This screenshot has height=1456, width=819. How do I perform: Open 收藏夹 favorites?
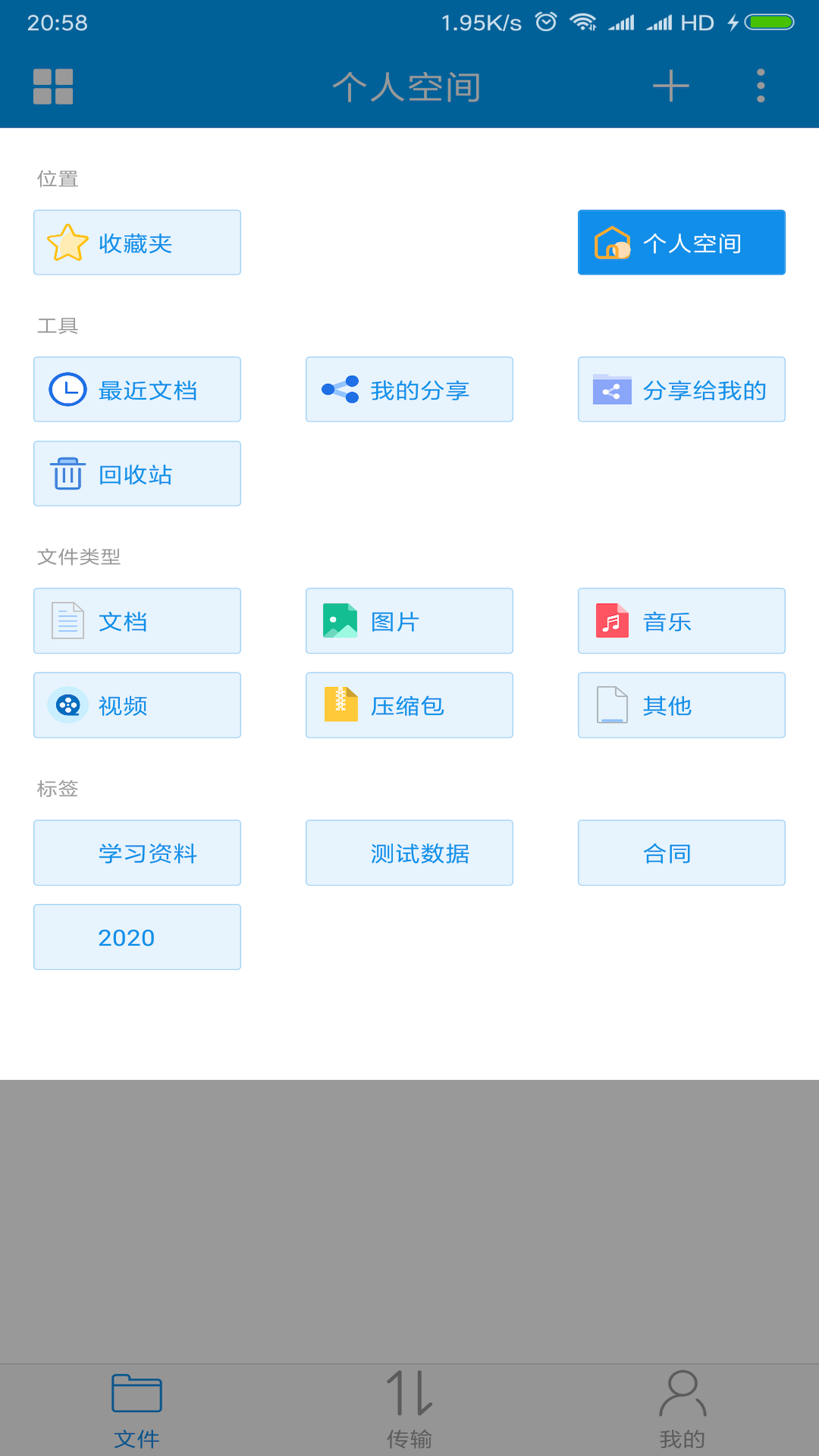(137, 243)
